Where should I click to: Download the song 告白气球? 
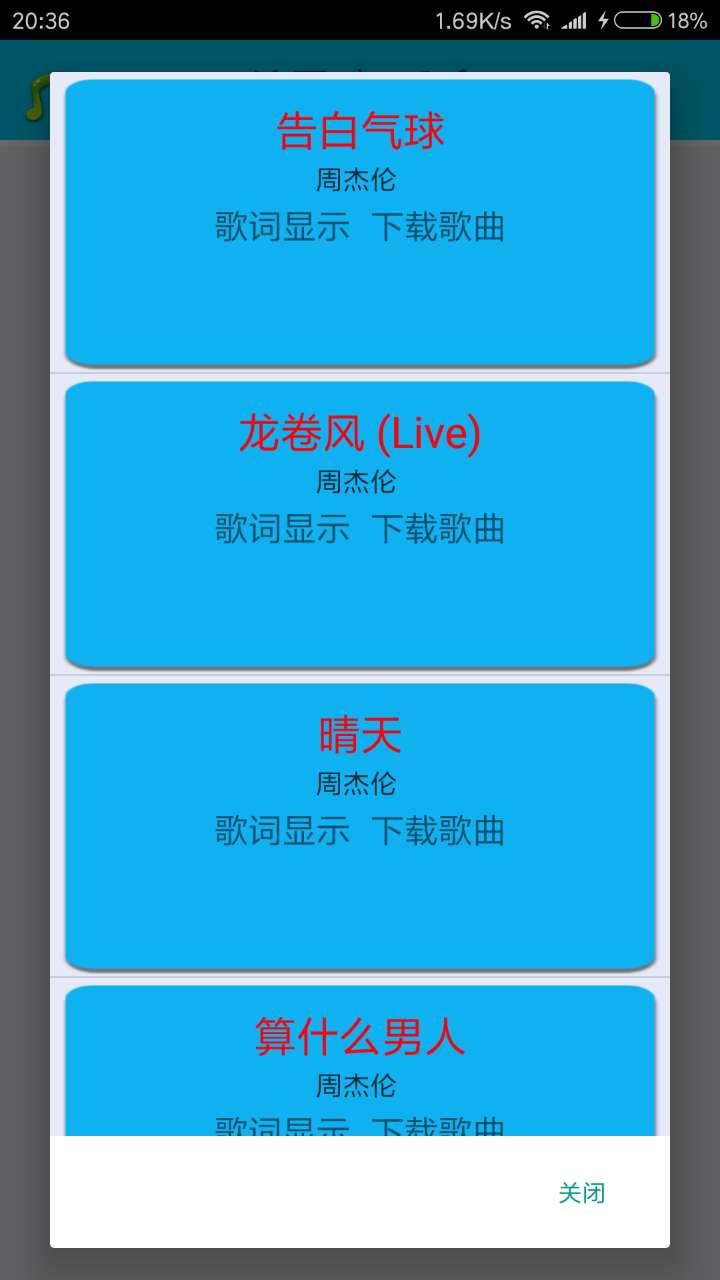pyautogui.click(x=438, y=227)
